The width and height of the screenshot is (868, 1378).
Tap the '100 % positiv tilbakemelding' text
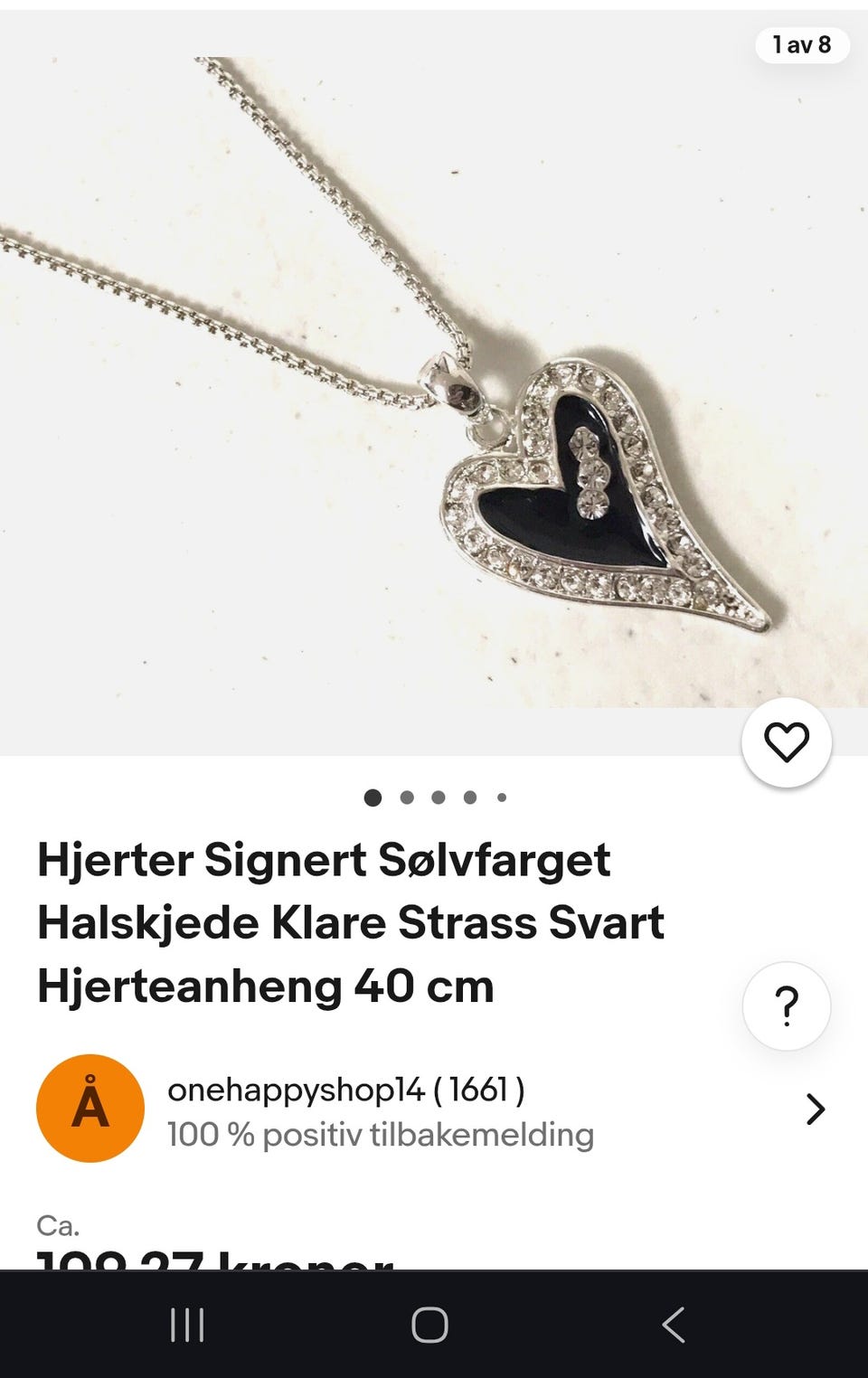coord(380,1133)
